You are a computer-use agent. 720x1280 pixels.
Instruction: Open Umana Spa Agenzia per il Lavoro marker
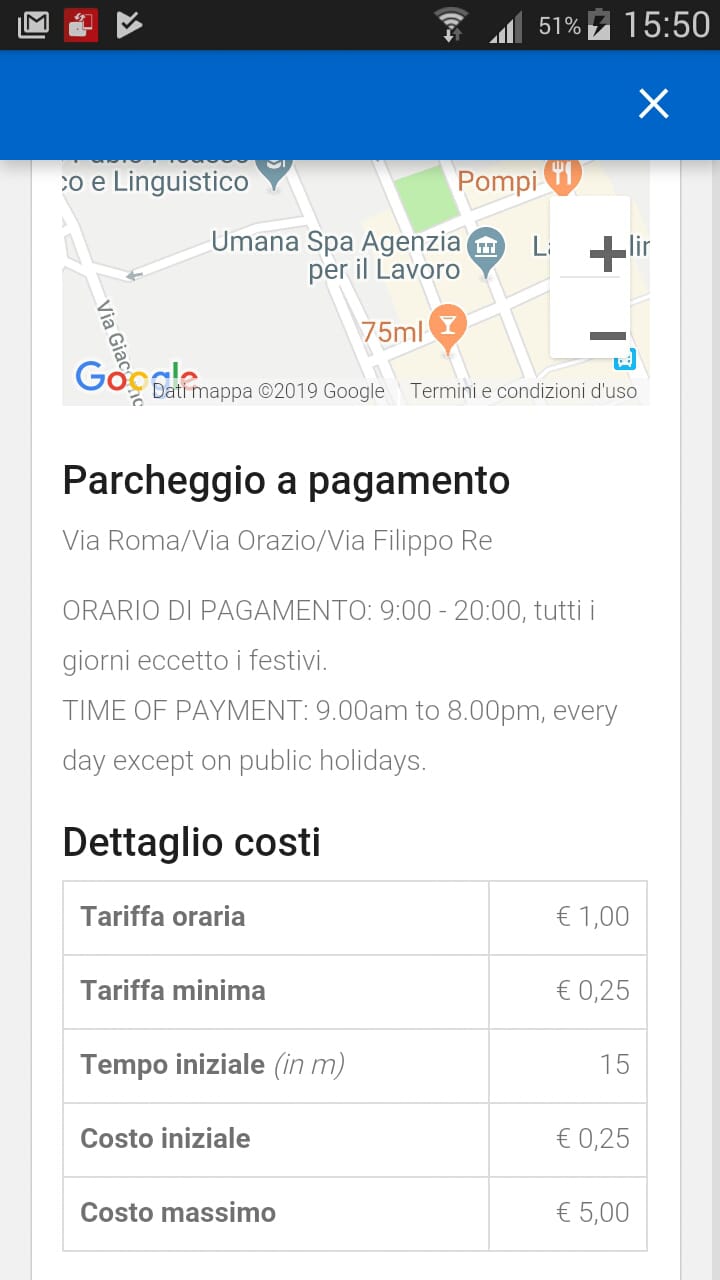tap(486, 250)
